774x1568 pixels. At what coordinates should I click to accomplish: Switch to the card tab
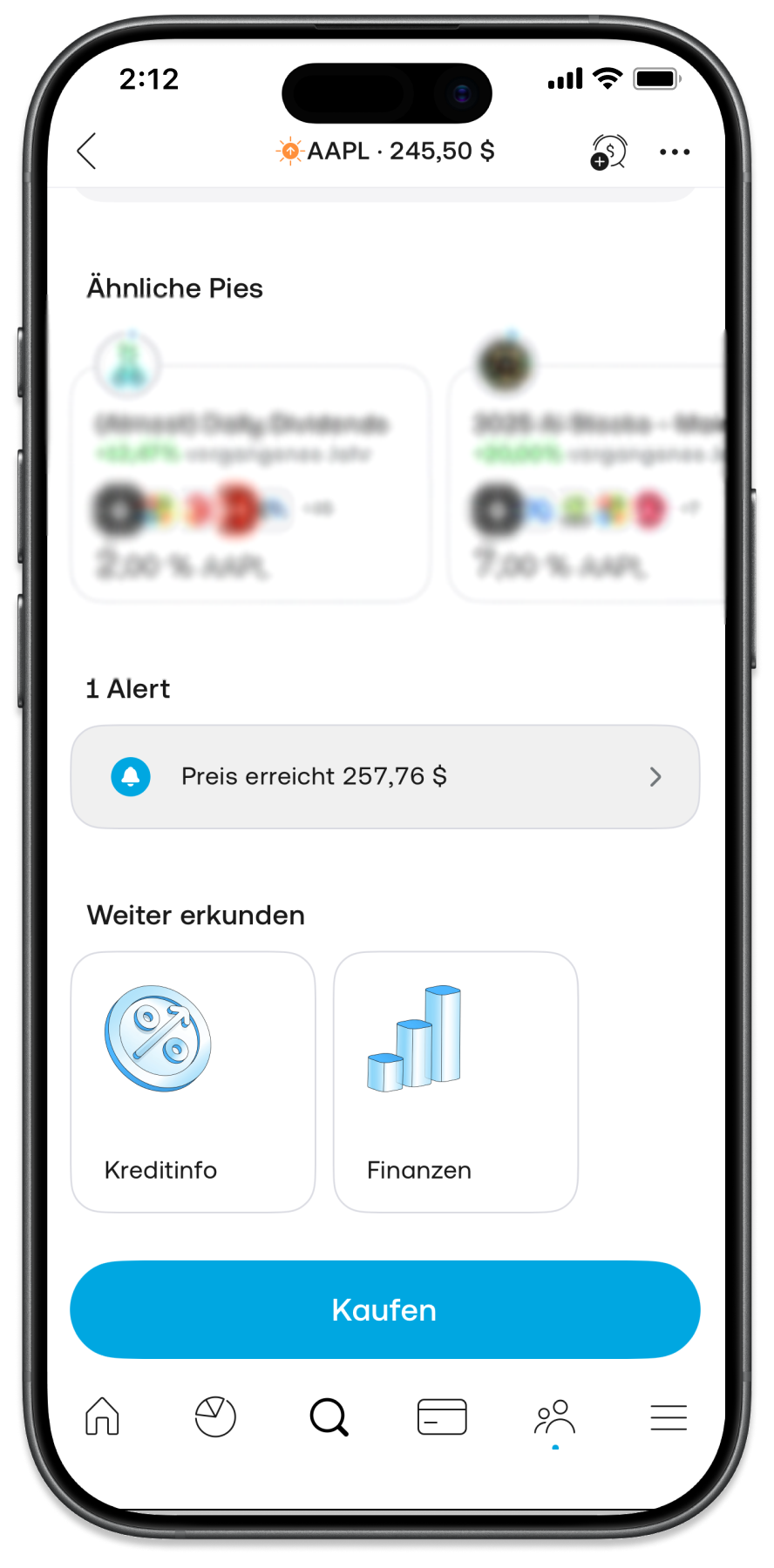442,1416
